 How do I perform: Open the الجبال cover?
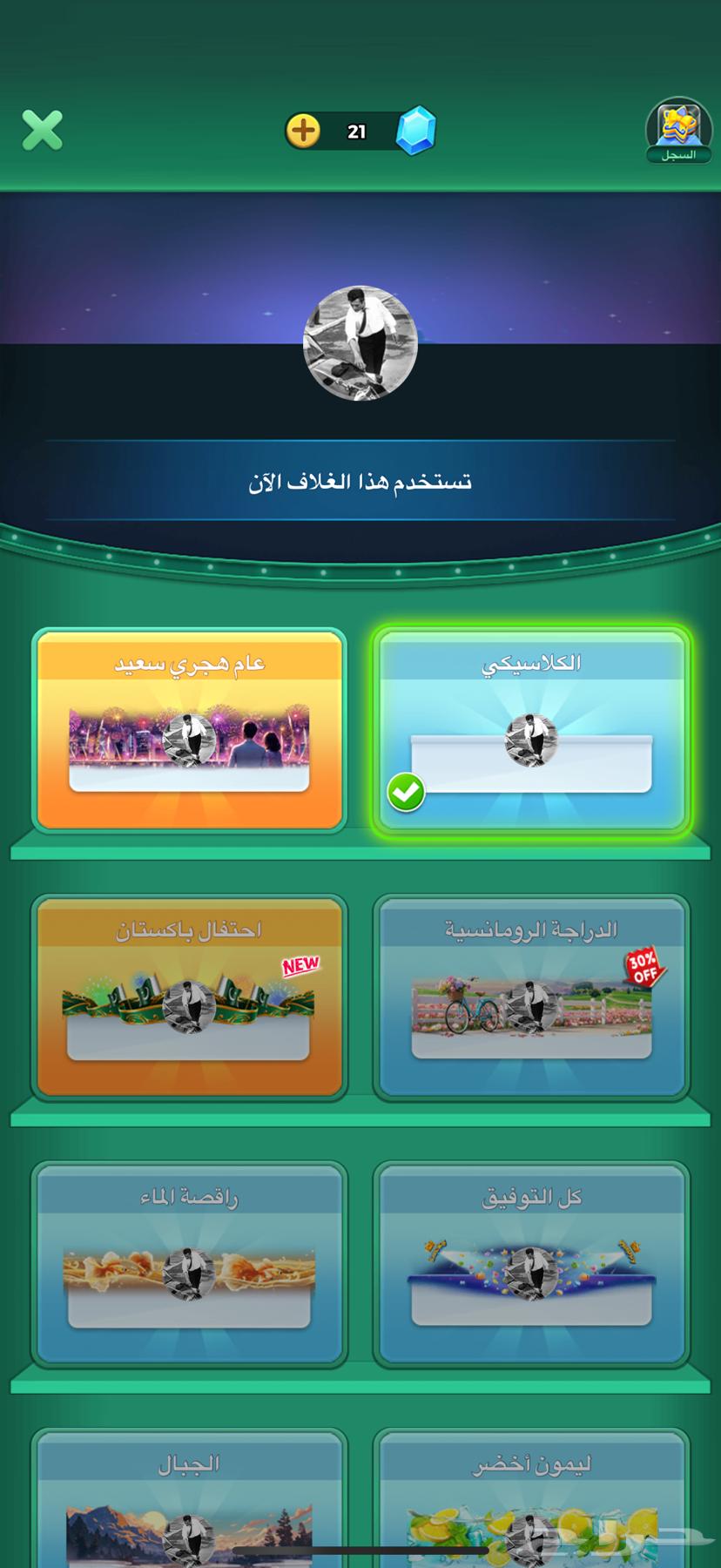pyautogui.click(x=189, y=1503)
